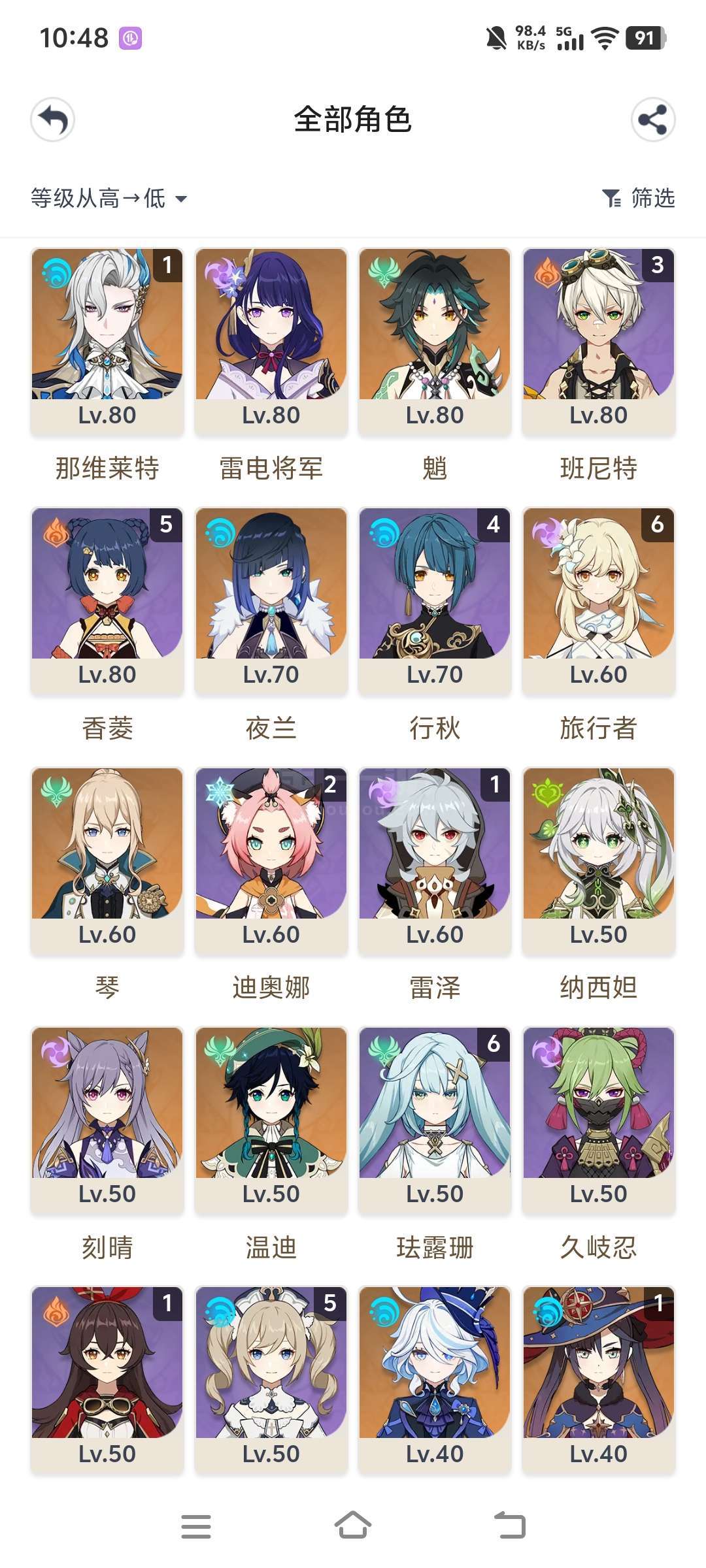Open character card 雷电将军
This screenshot has height=1568, width=706.
pos(271,340)
